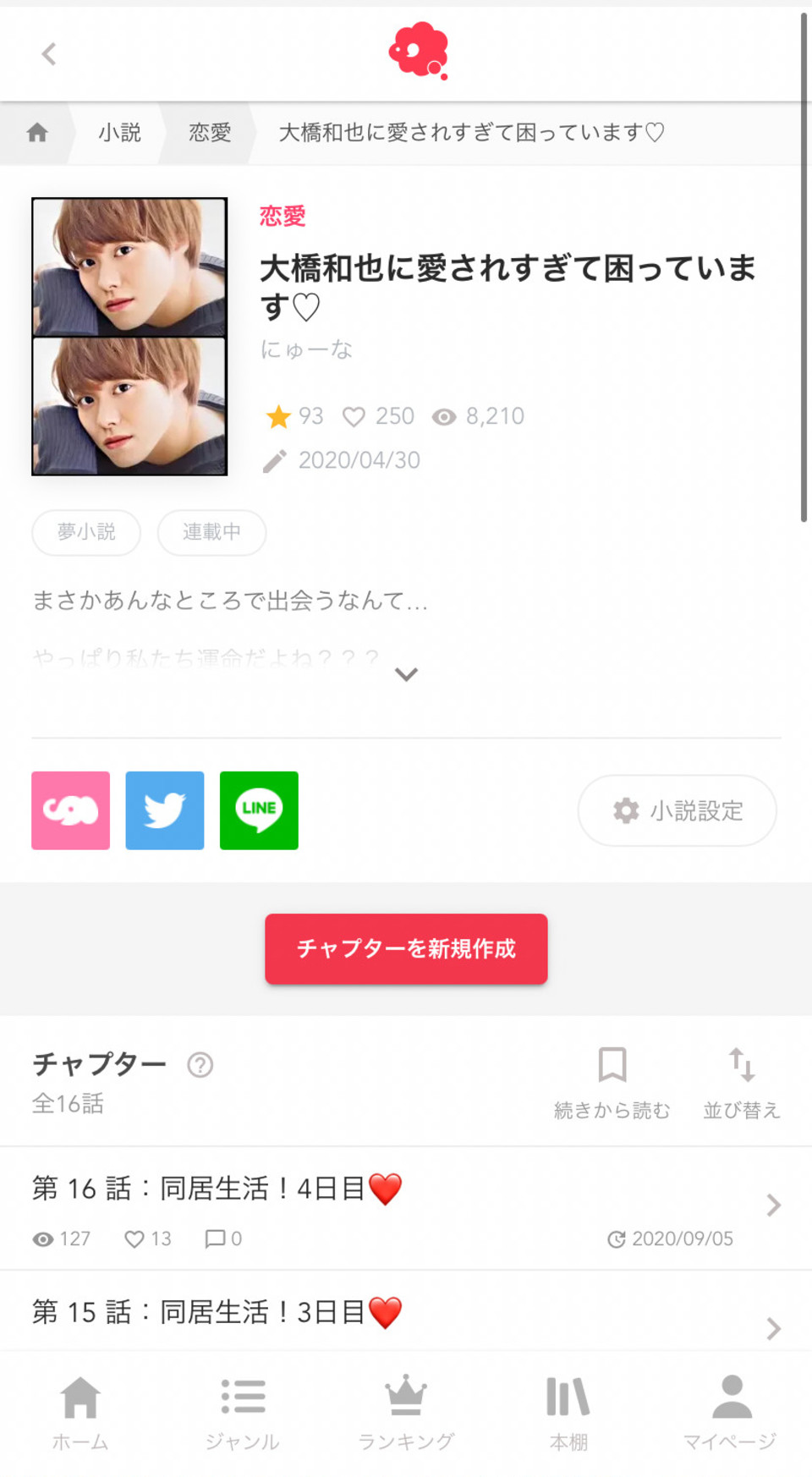Create a new chapter with チャプターを新規作成
Screen dimensions: 812x1477
406,948
